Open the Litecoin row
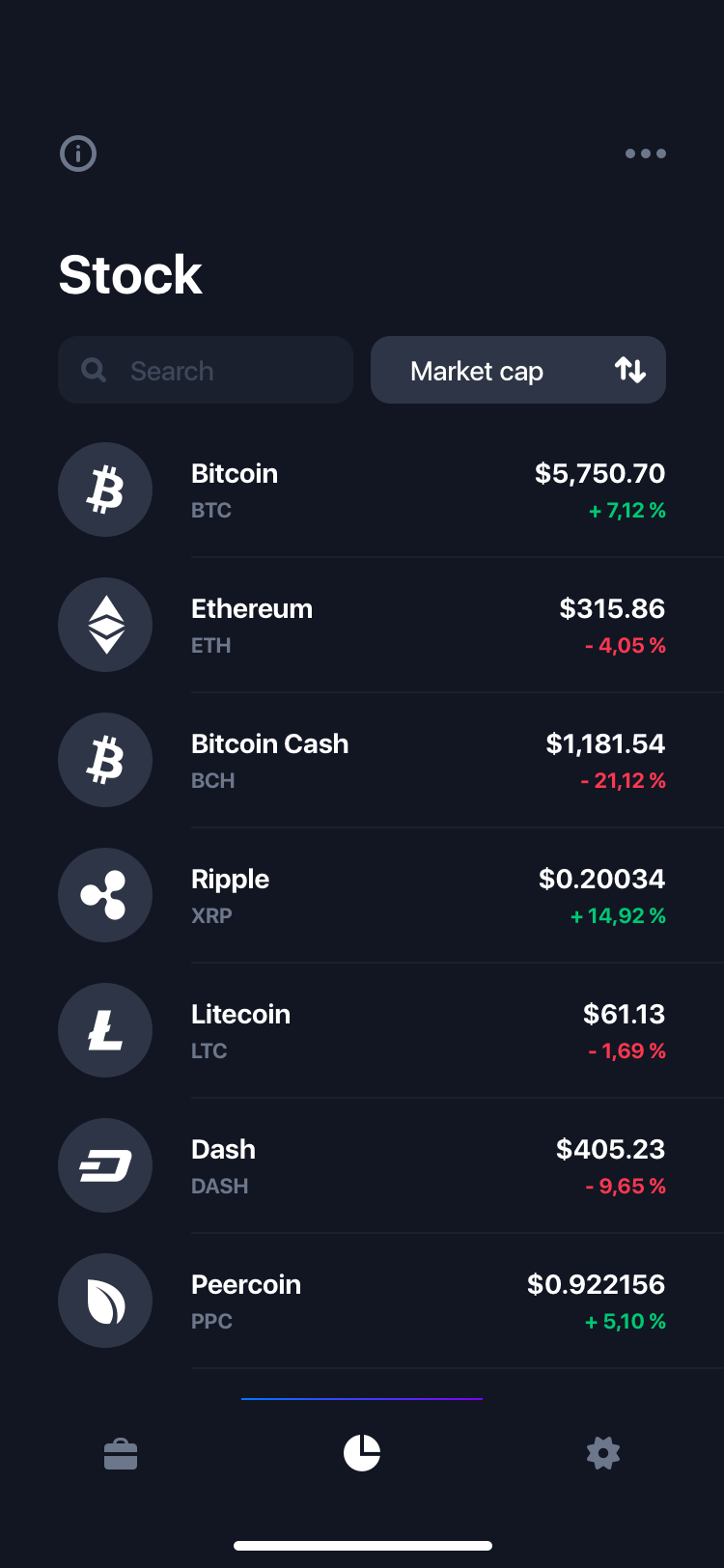This screenshot has height=1568, width=724. [362, 1030]
